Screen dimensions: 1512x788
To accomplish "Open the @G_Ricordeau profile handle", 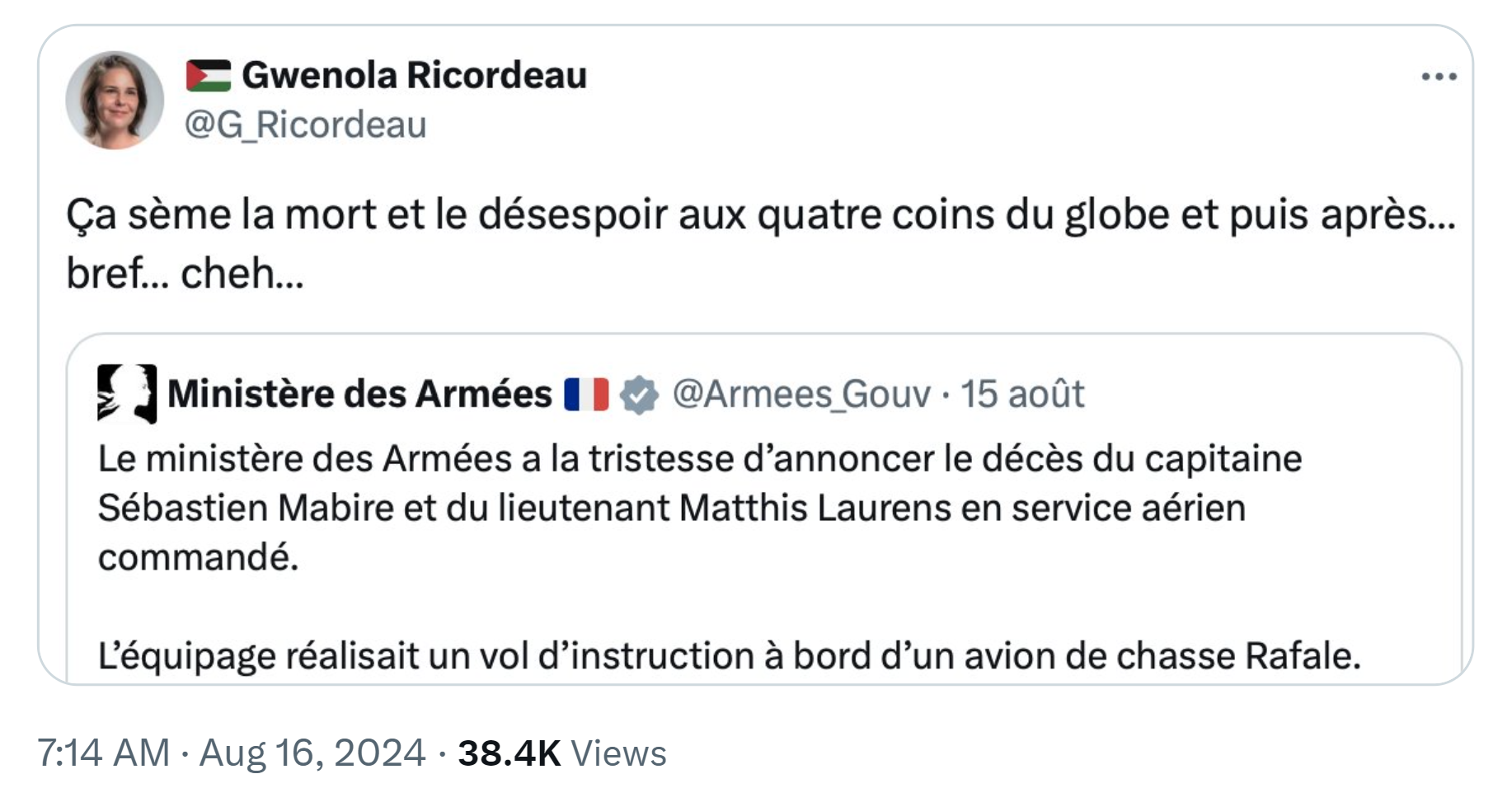I will point(305,125).
